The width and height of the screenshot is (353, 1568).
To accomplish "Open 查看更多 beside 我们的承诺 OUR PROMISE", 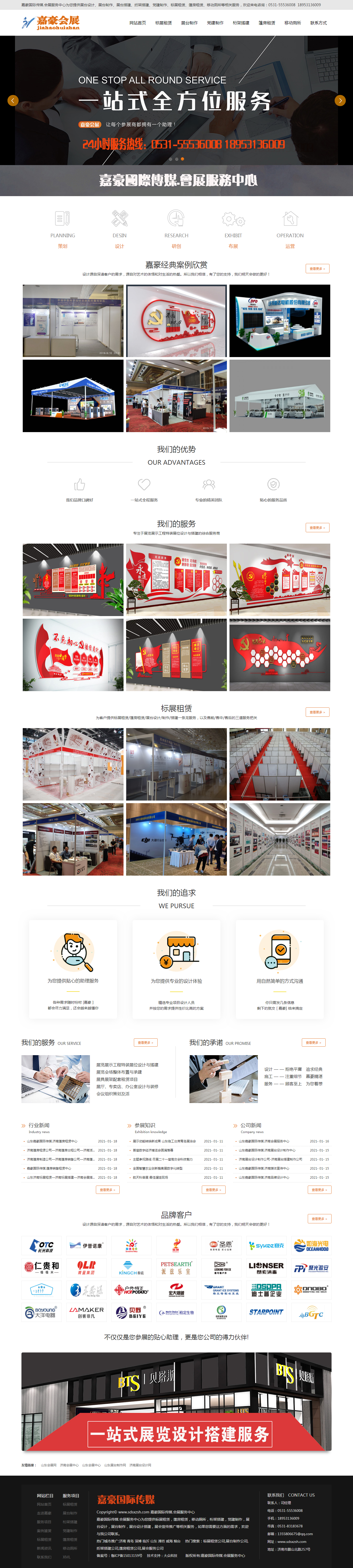I will click(x=313, y=1043).
